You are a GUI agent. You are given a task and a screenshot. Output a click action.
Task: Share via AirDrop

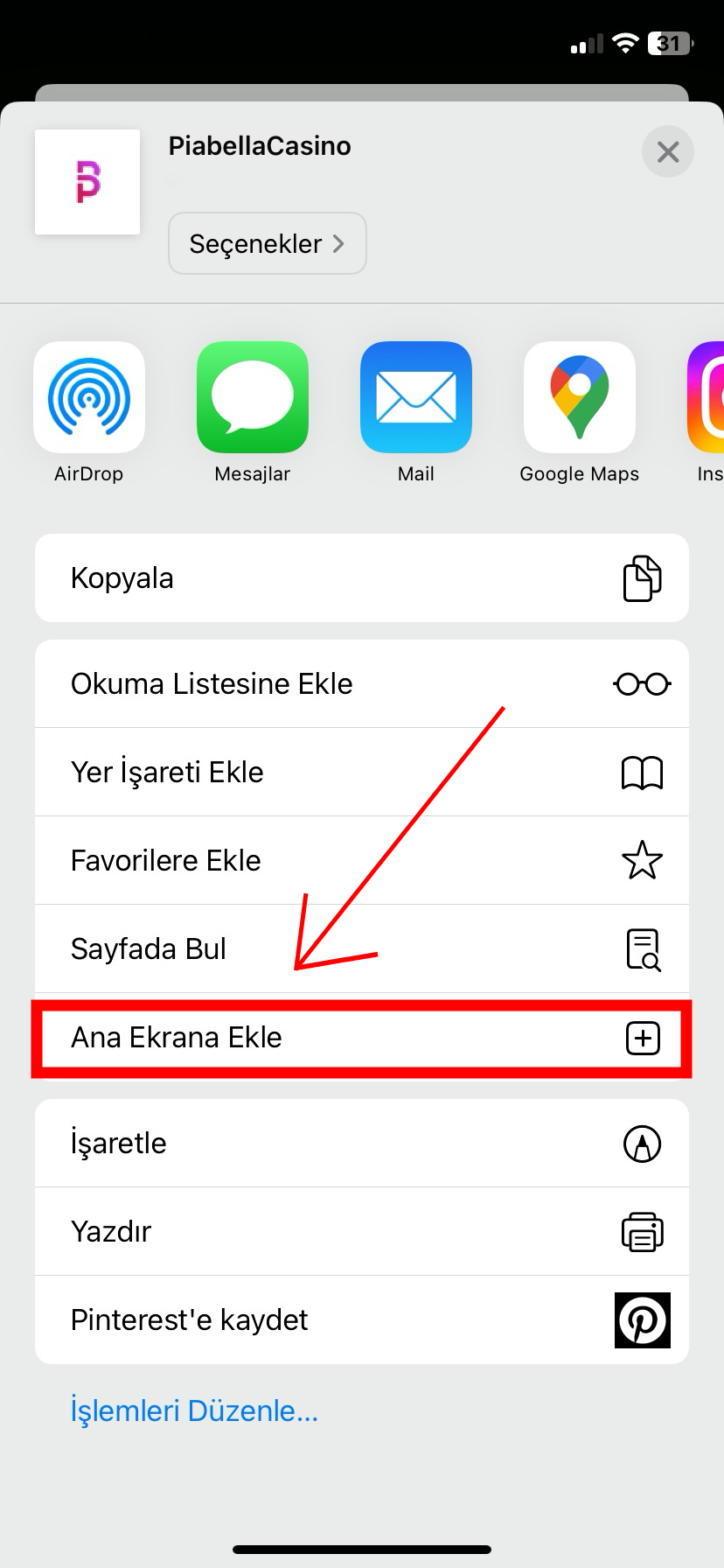click(88, 397)
